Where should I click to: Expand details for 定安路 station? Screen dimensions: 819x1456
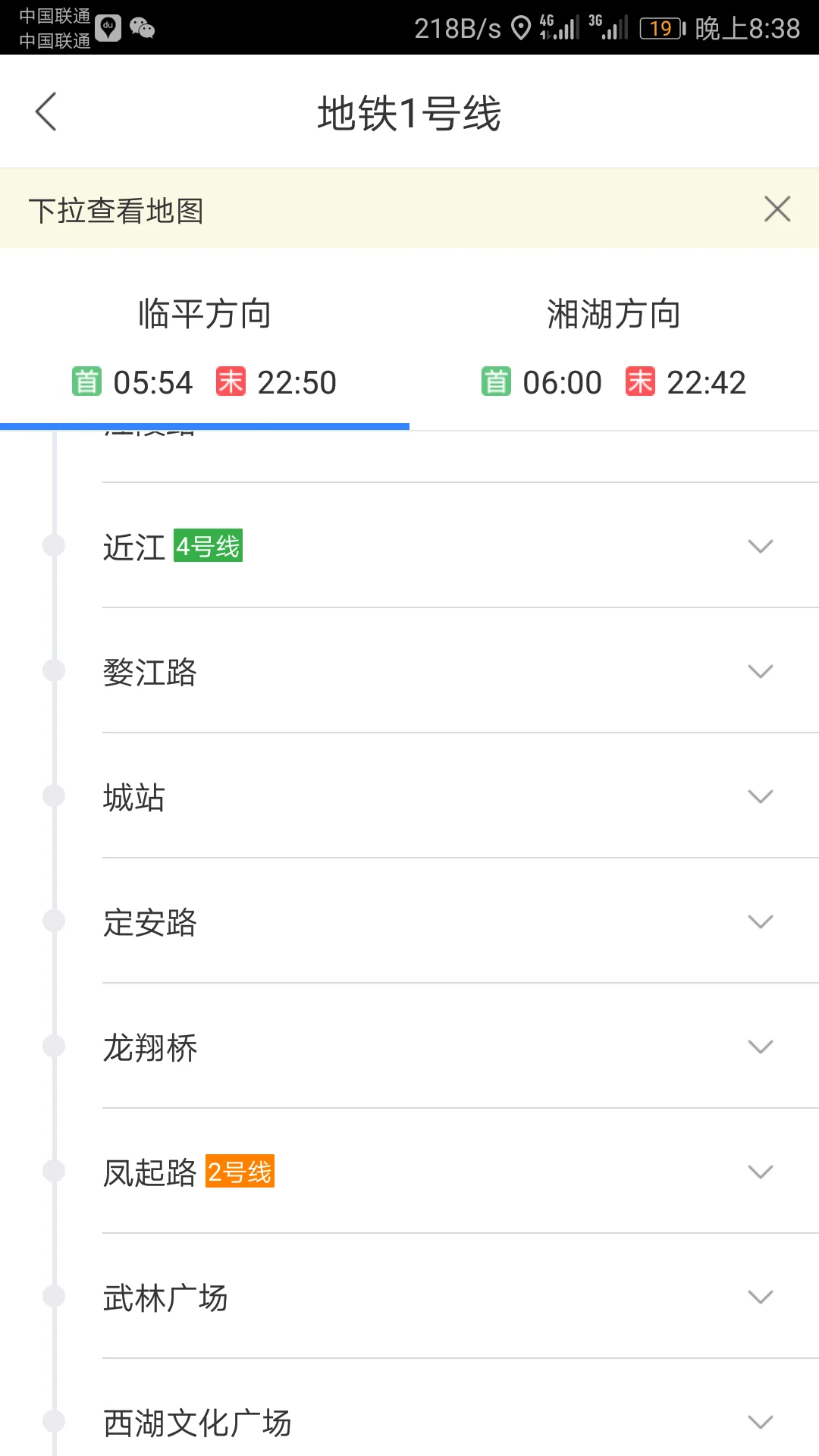click(x=761, y=921)
